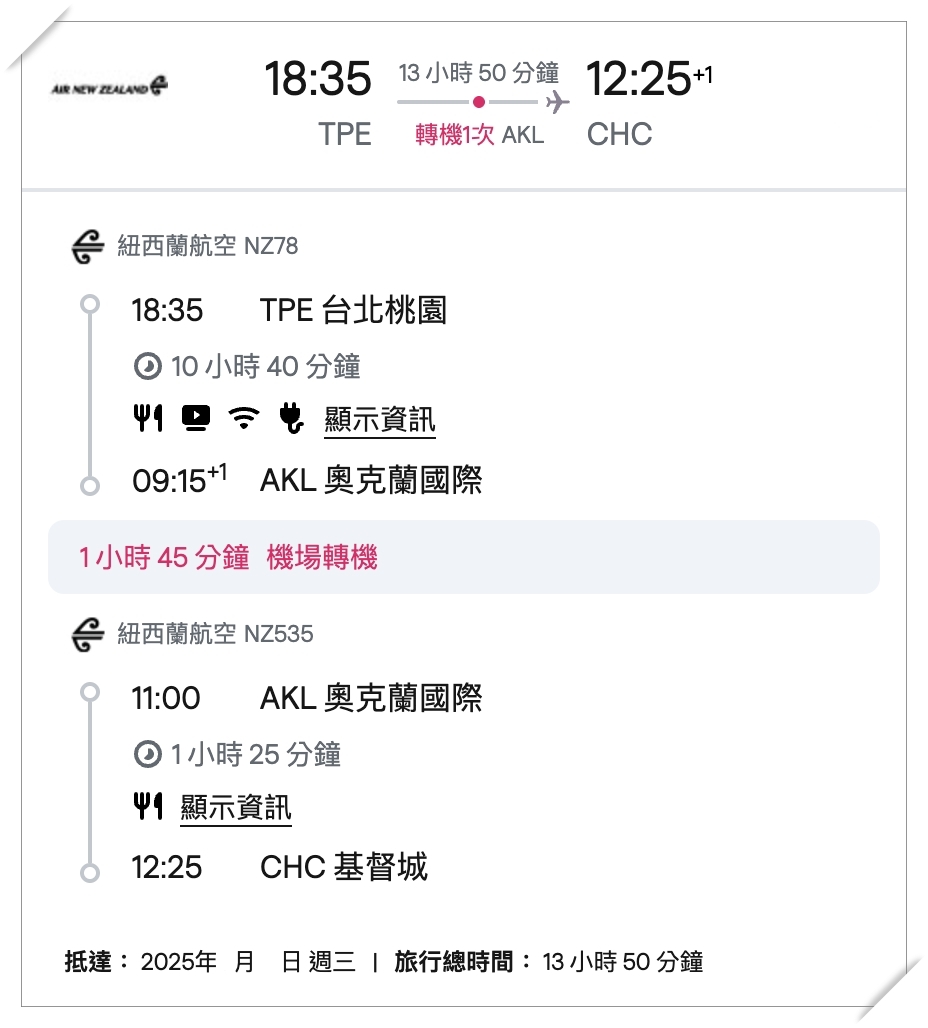This screenshot has width=928, height=1028.
Task: Click the pink stopover dot on route line
Action: [x=478, y=100]
